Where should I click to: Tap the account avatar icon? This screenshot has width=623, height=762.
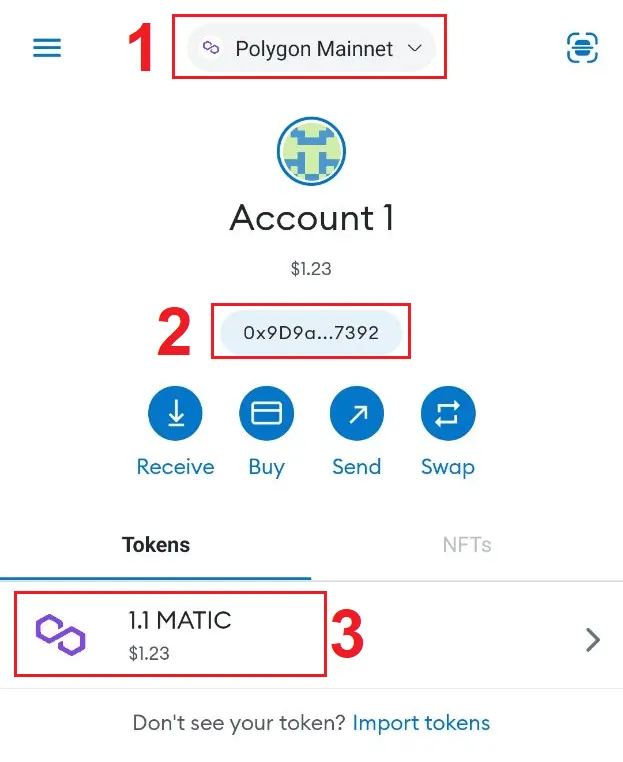click(x=311, y=152)
